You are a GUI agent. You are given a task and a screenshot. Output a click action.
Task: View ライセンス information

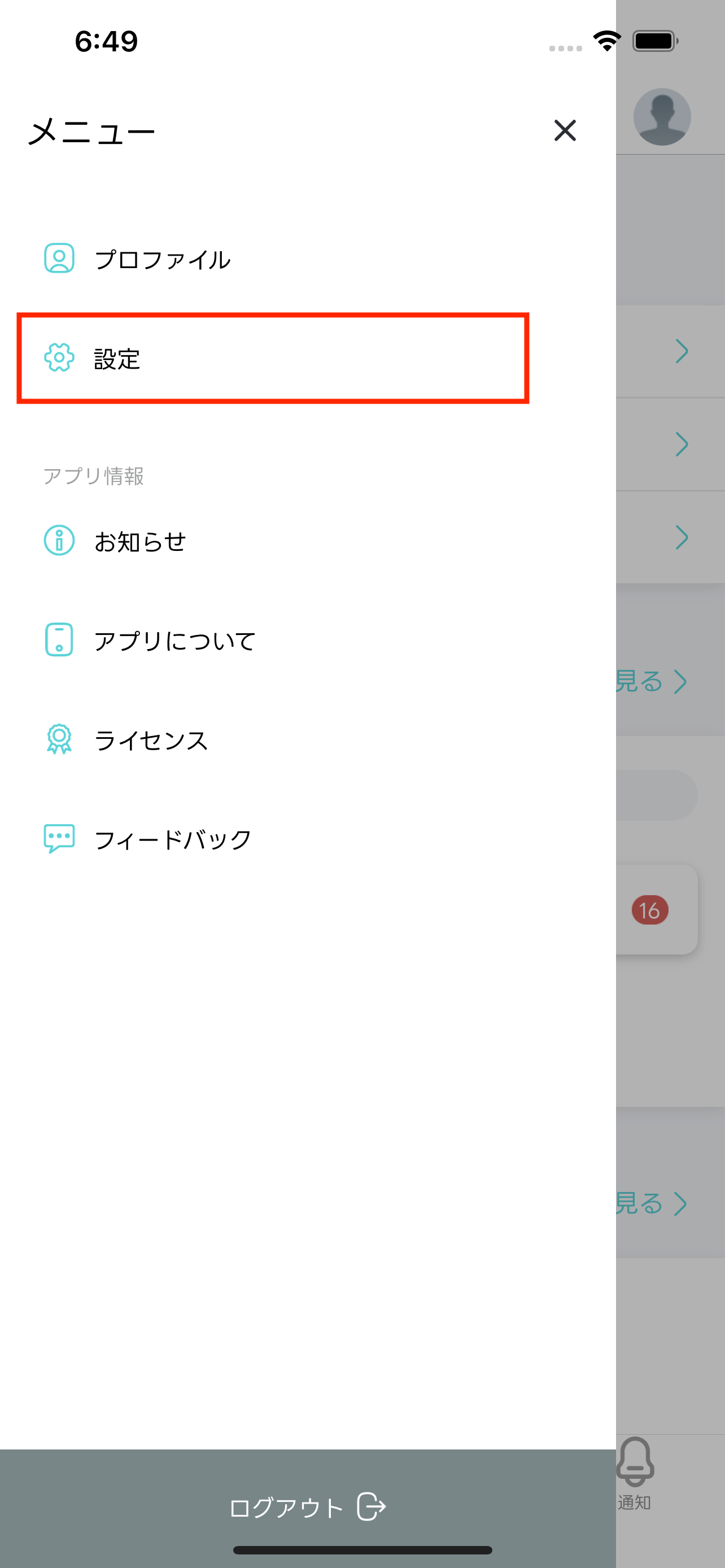click(151, 740)
